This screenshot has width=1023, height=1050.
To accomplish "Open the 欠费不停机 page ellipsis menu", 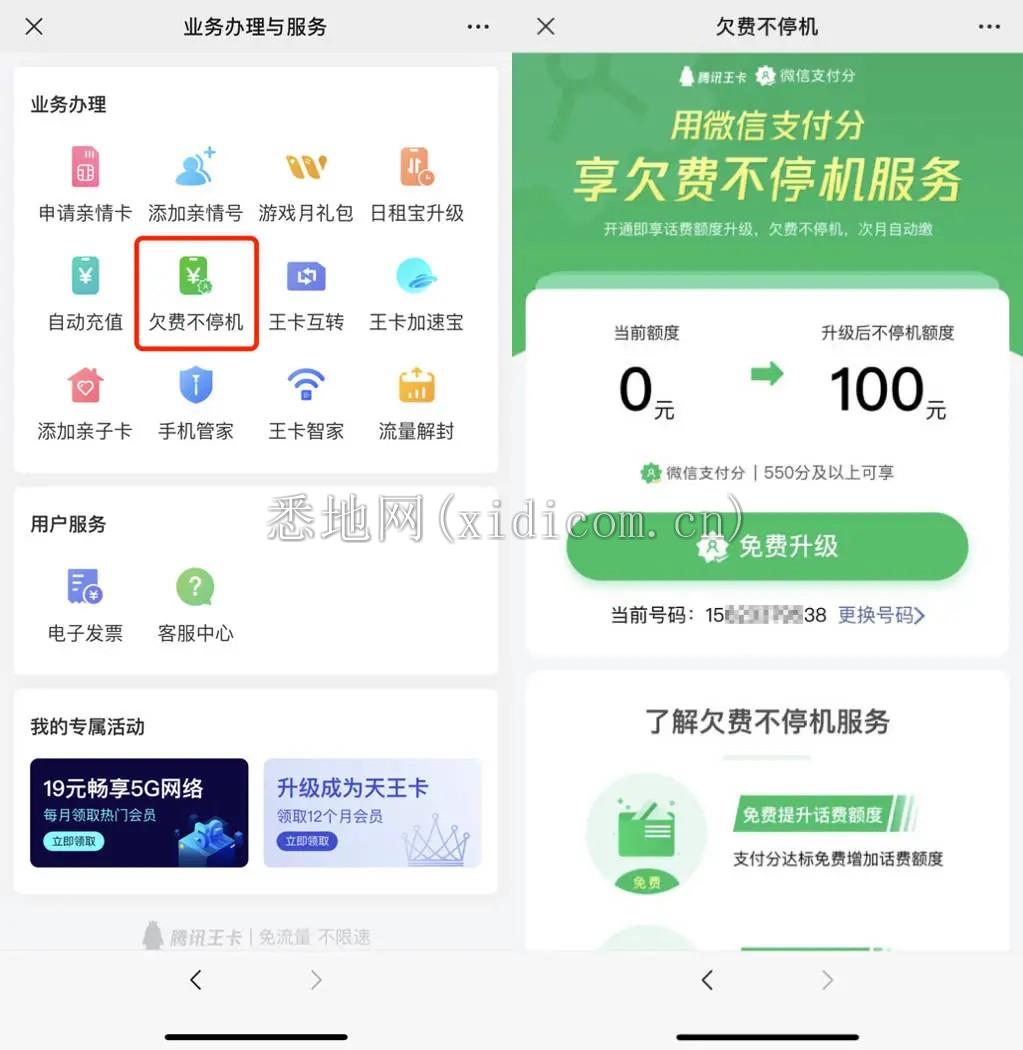I will point(988,26).
